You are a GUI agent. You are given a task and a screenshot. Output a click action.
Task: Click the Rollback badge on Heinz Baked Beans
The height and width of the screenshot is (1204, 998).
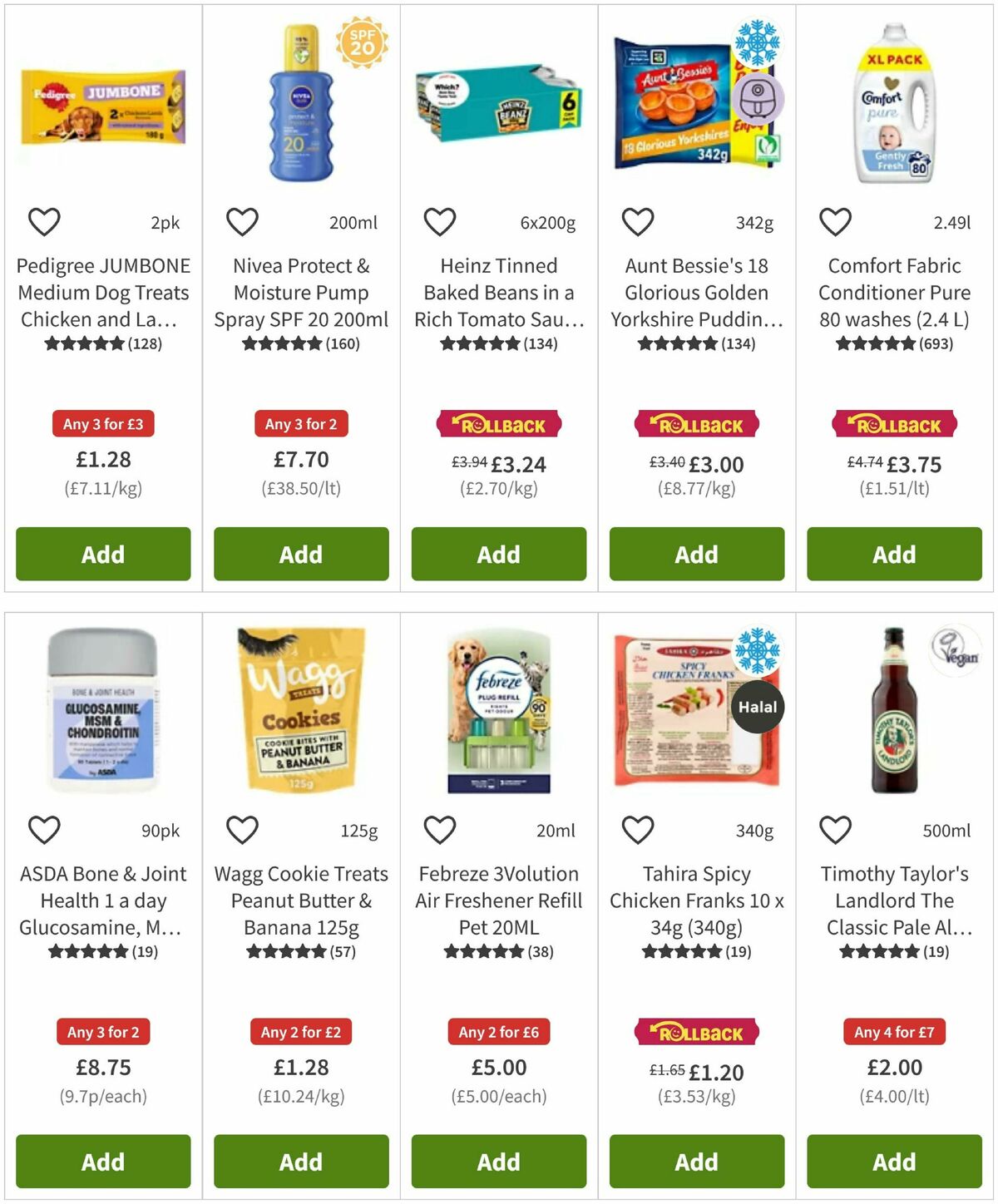(x=497, y=424)
